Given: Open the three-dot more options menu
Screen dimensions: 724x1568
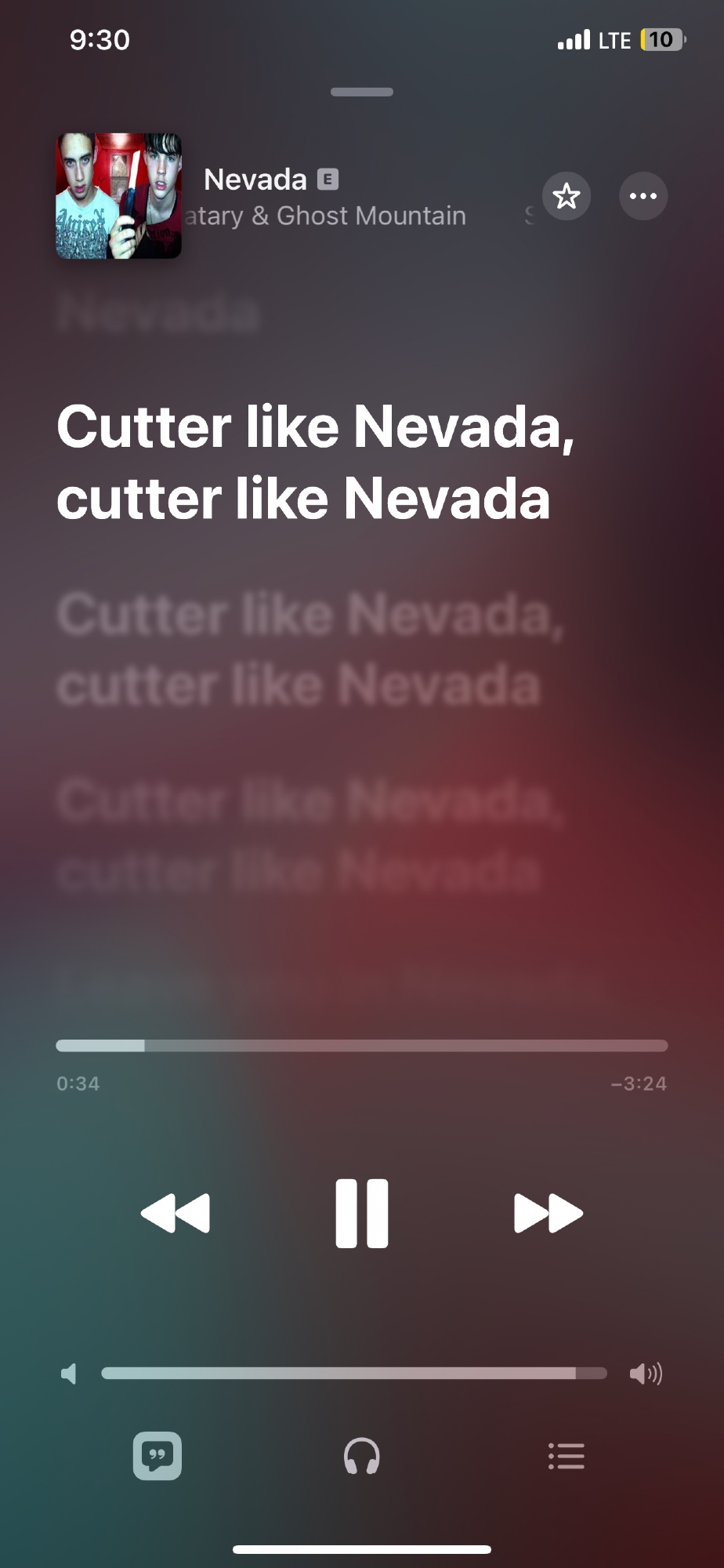Looking at the screenshot, I should point(643,196).
